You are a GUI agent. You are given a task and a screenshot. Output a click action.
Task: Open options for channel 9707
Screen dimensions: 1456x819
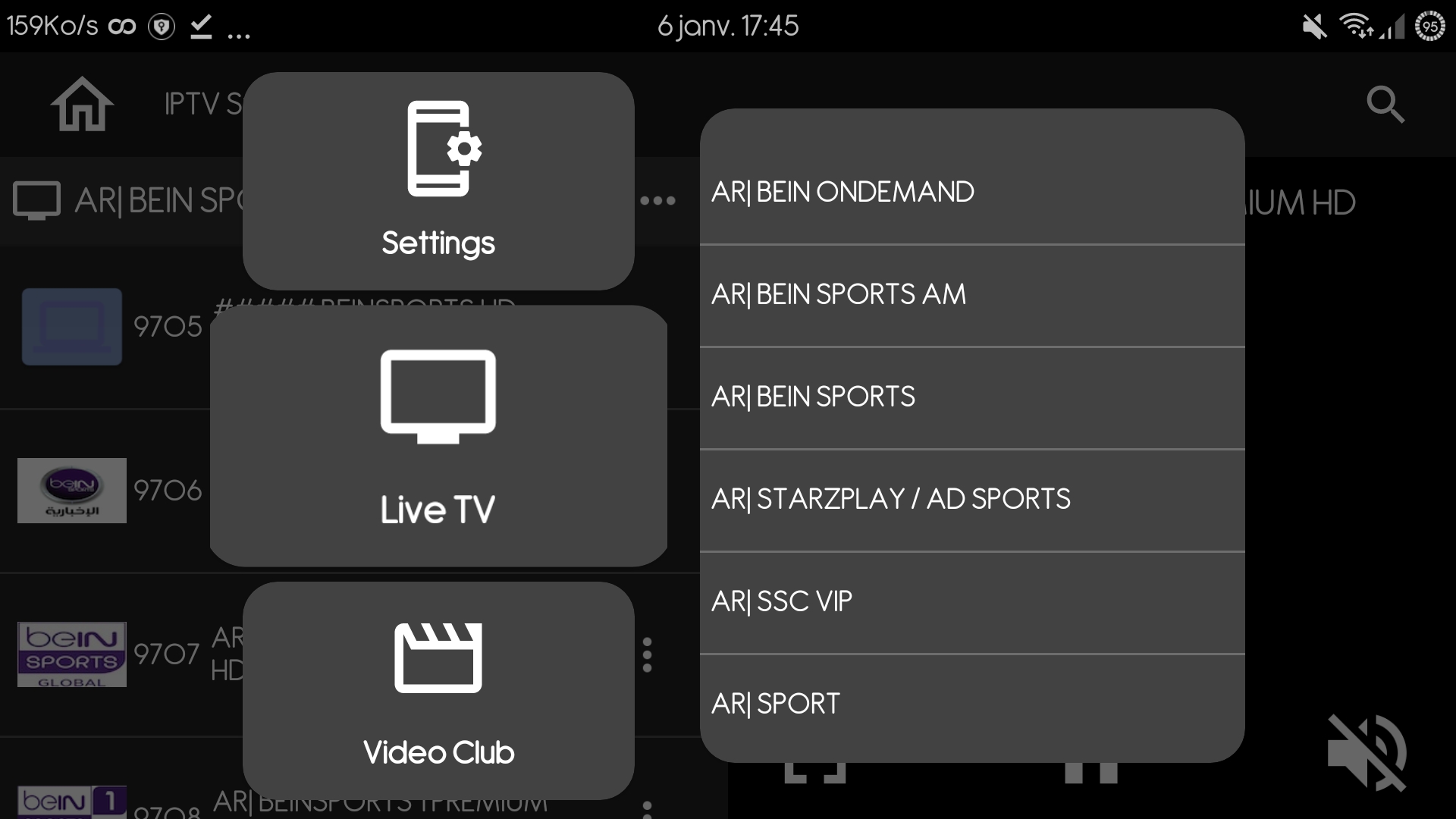[647, 654]
